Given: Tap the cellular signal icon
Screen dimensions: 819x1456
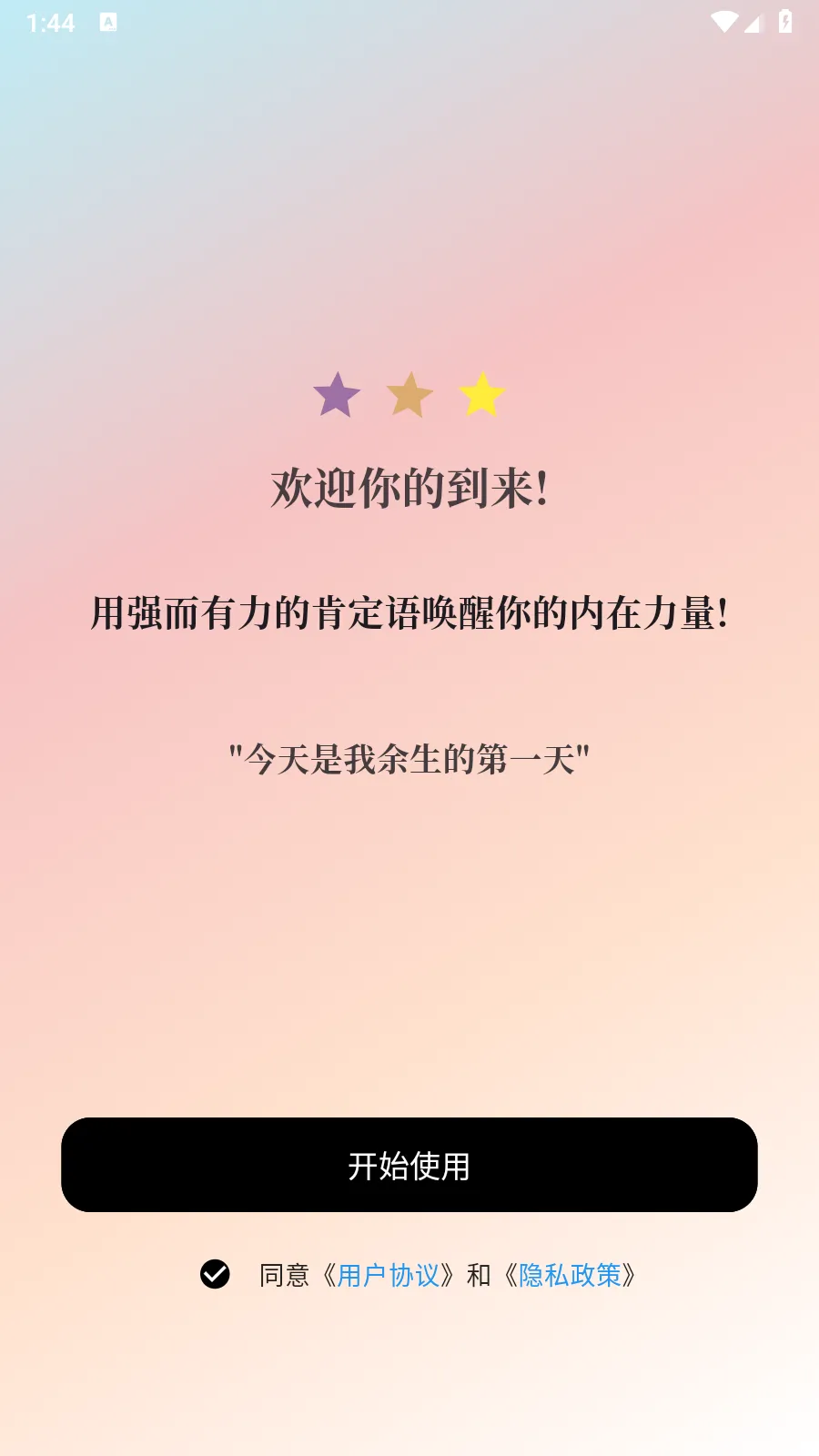Looking at the screenshot, I should point(753,22).
